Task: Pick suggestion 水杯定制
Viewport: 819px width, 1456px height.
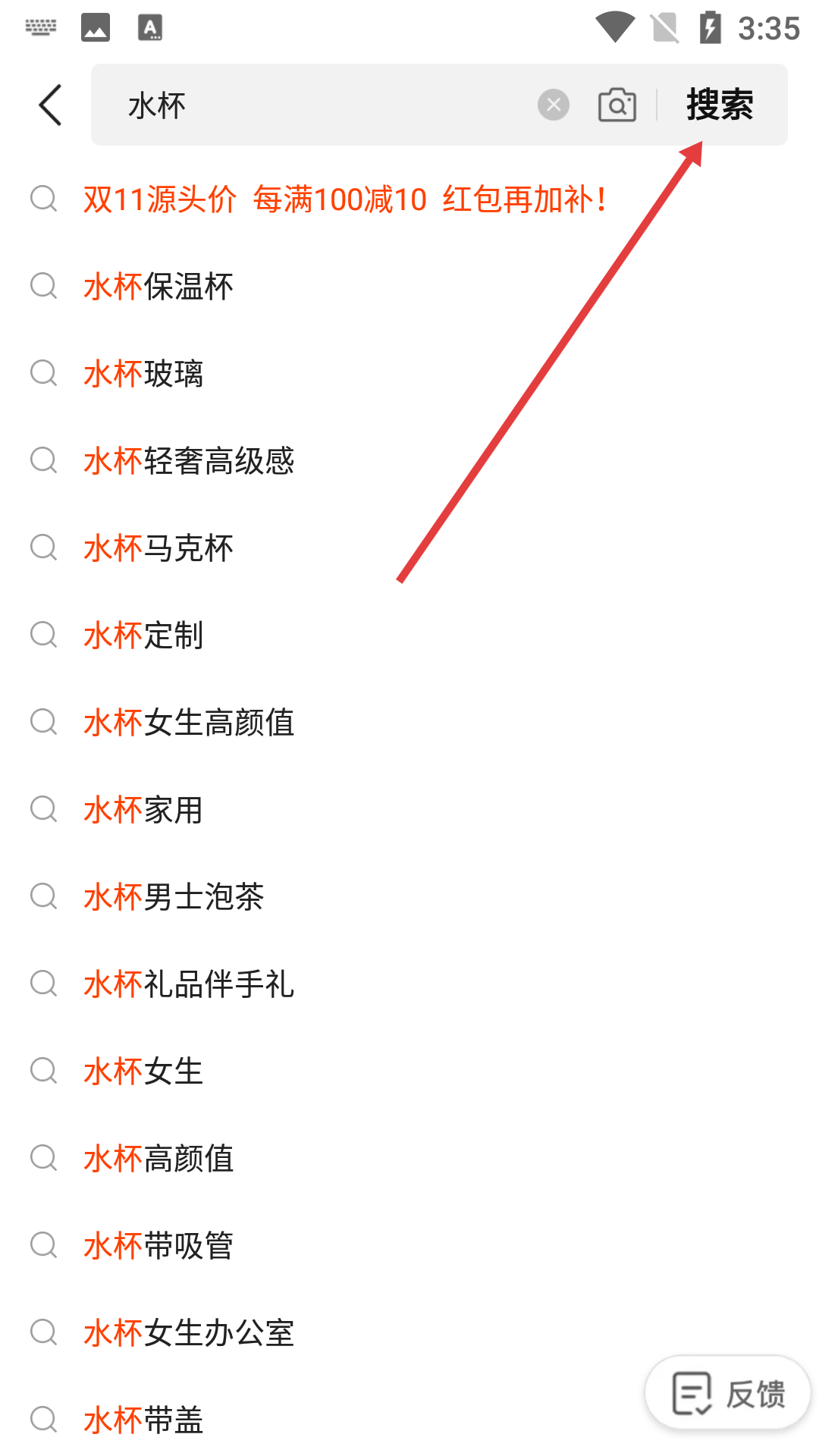Action: coord(143,635)
